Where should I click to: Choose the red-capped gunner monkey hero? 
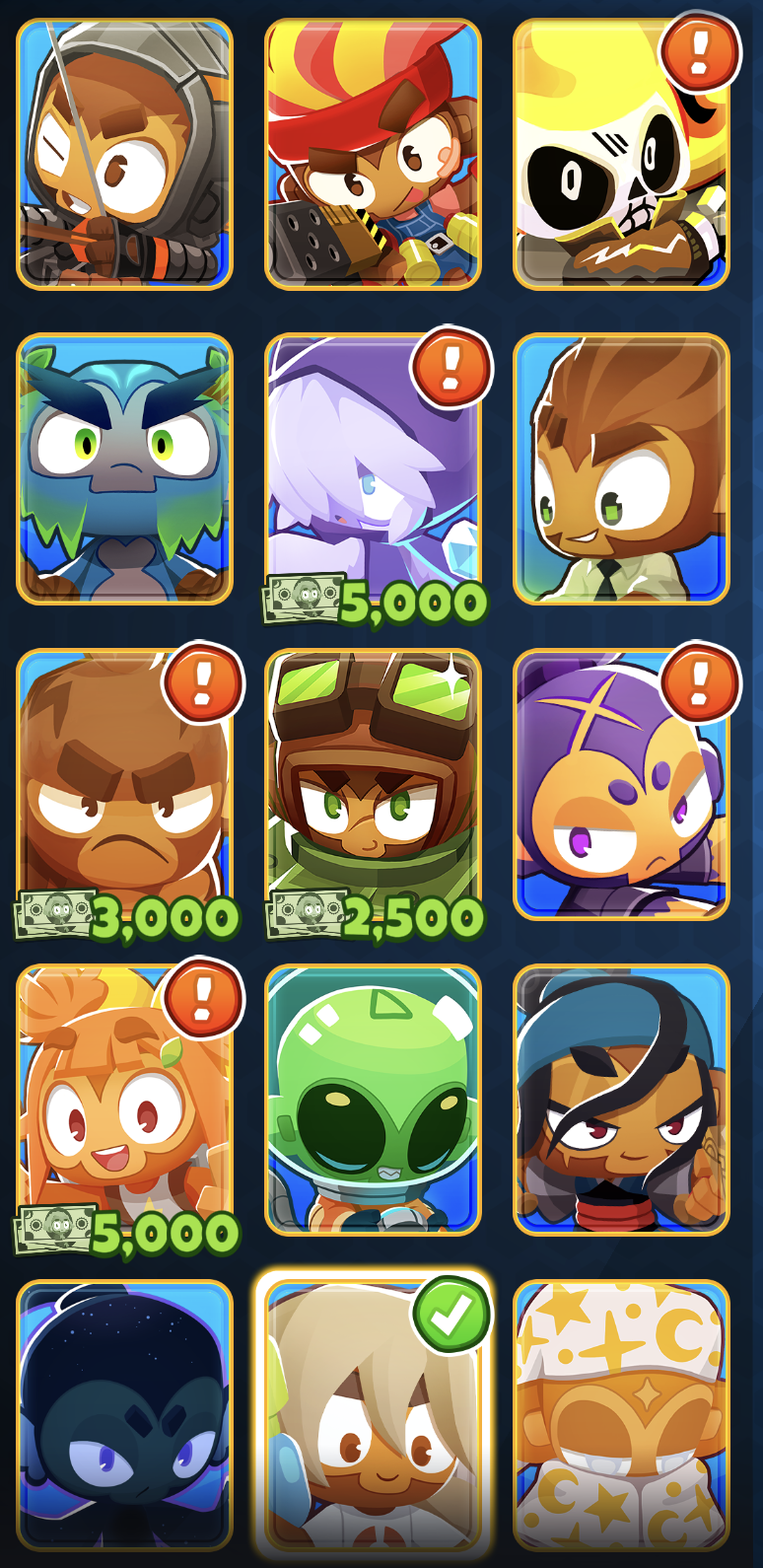pos(373,155)
